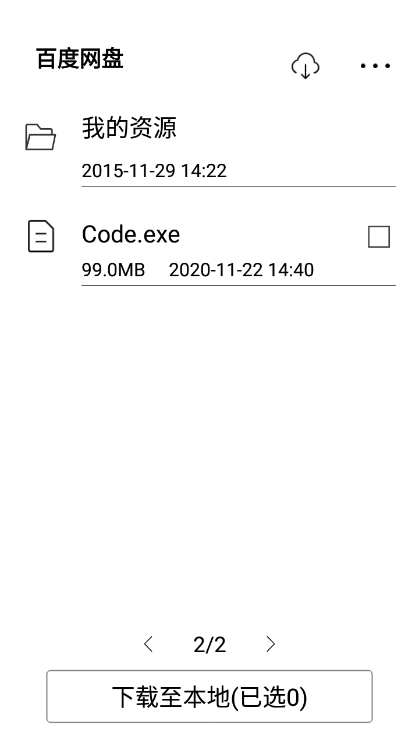Tap the 下载至本地 button
This screenshot has height=746, width=419.
pos(209,697)
